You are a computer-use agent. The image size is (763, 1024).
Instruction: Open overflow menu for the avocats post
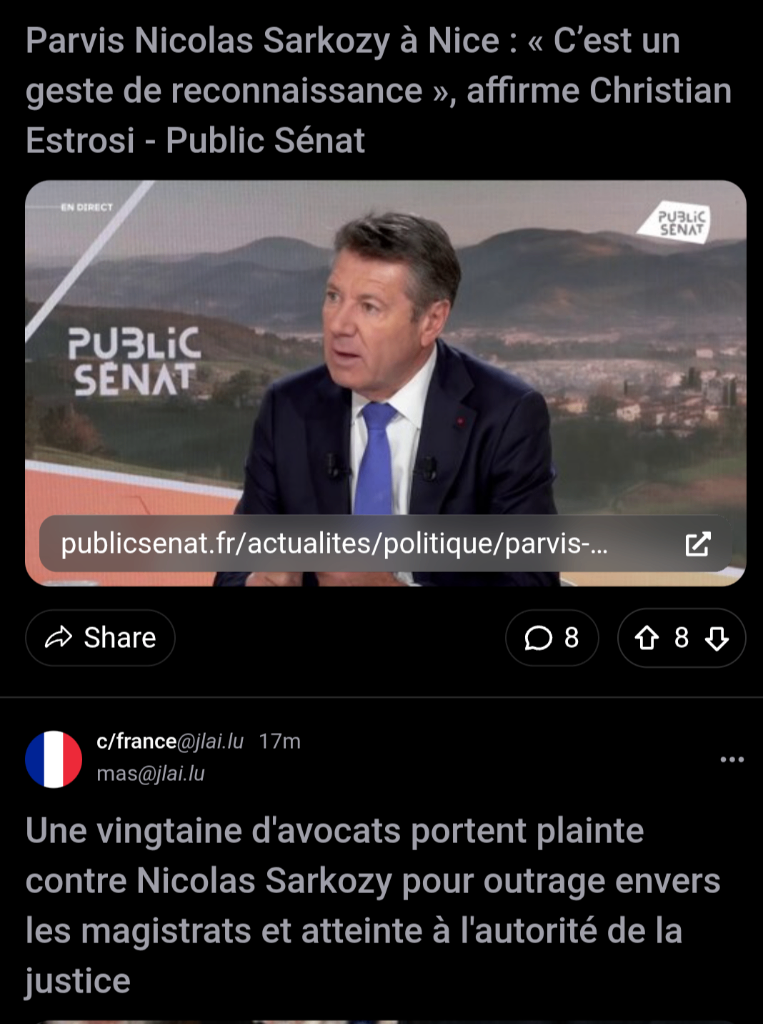pyautogui.click(x=732, y=760)
